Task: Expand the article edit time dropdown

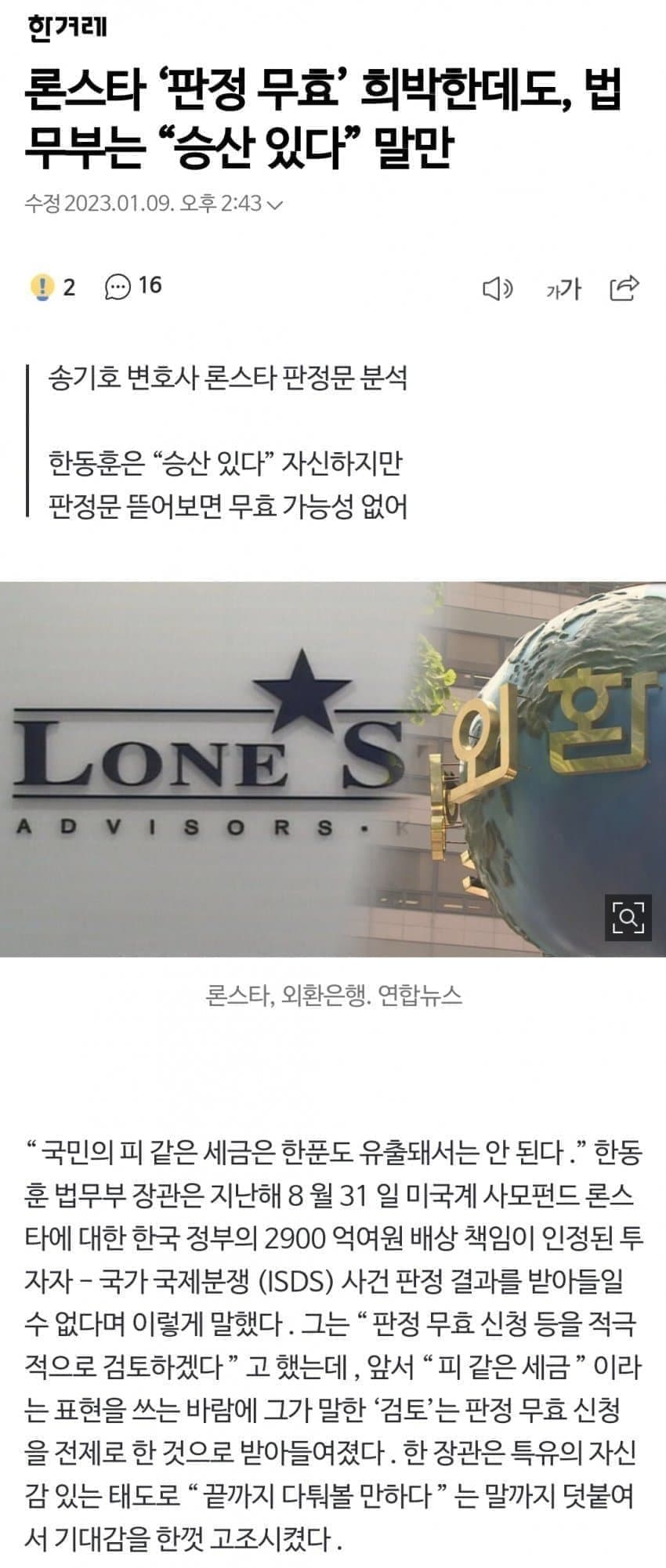Action: tap(275, 205)
